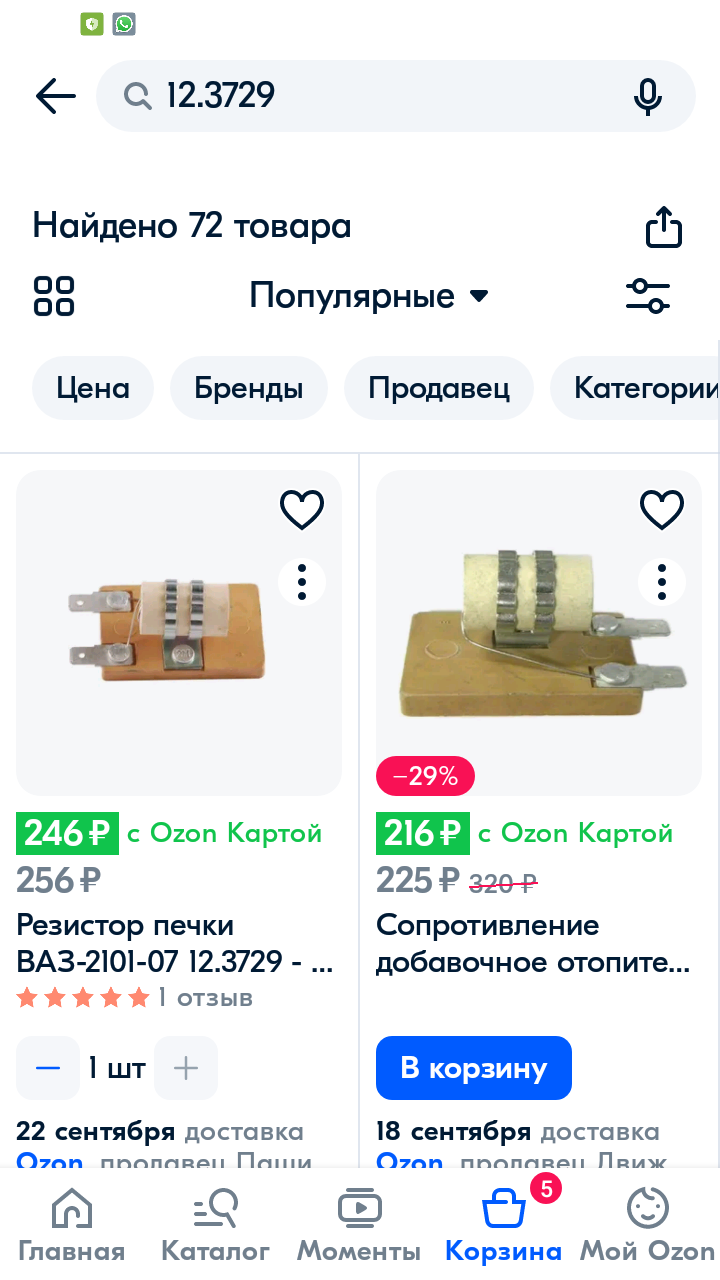Open overflow menu on Резистор печки card
Viewport: 720px width, 1280px height.
(302, 582)
